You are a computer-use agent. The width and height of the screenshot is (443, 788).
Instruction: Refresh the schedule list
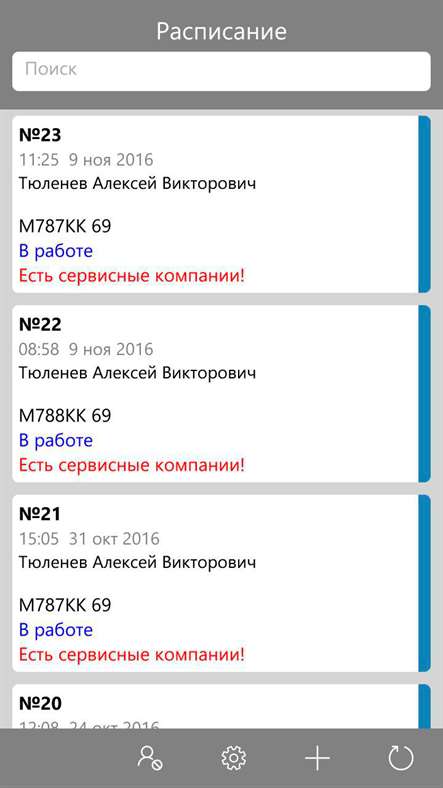click(401, 758)
